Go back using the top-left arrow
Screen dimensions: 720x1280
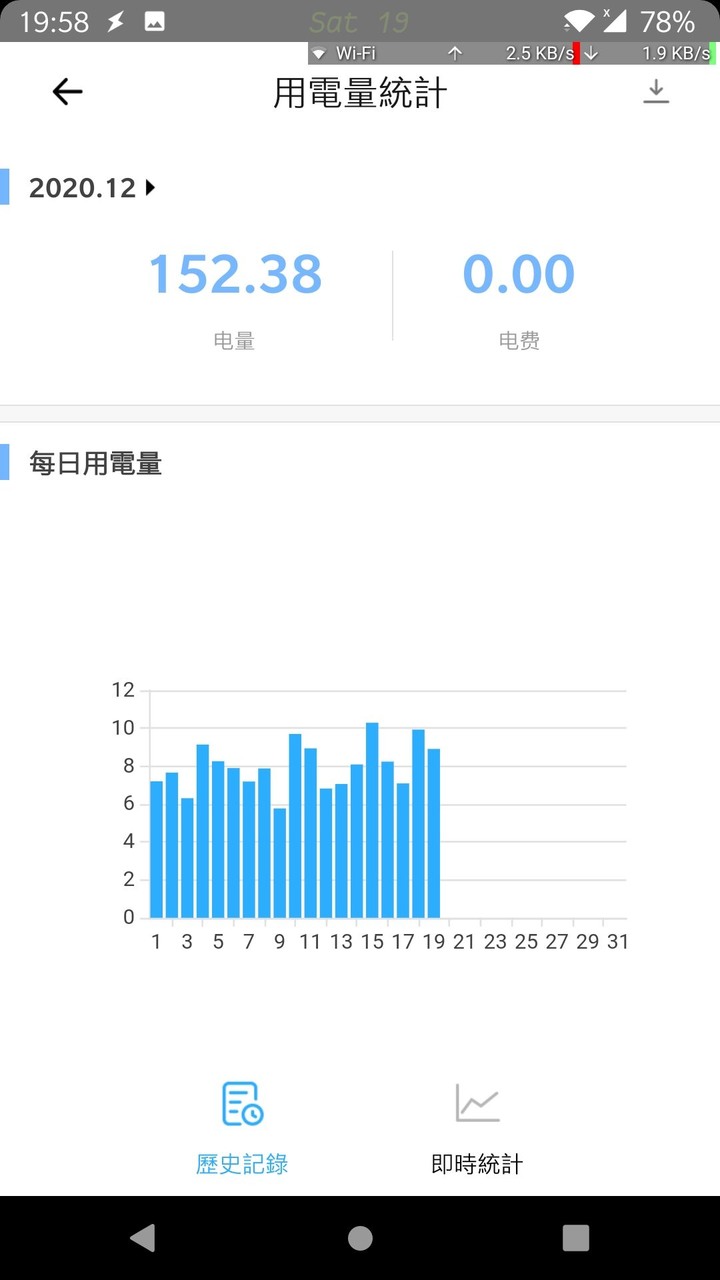coord(67,92)
